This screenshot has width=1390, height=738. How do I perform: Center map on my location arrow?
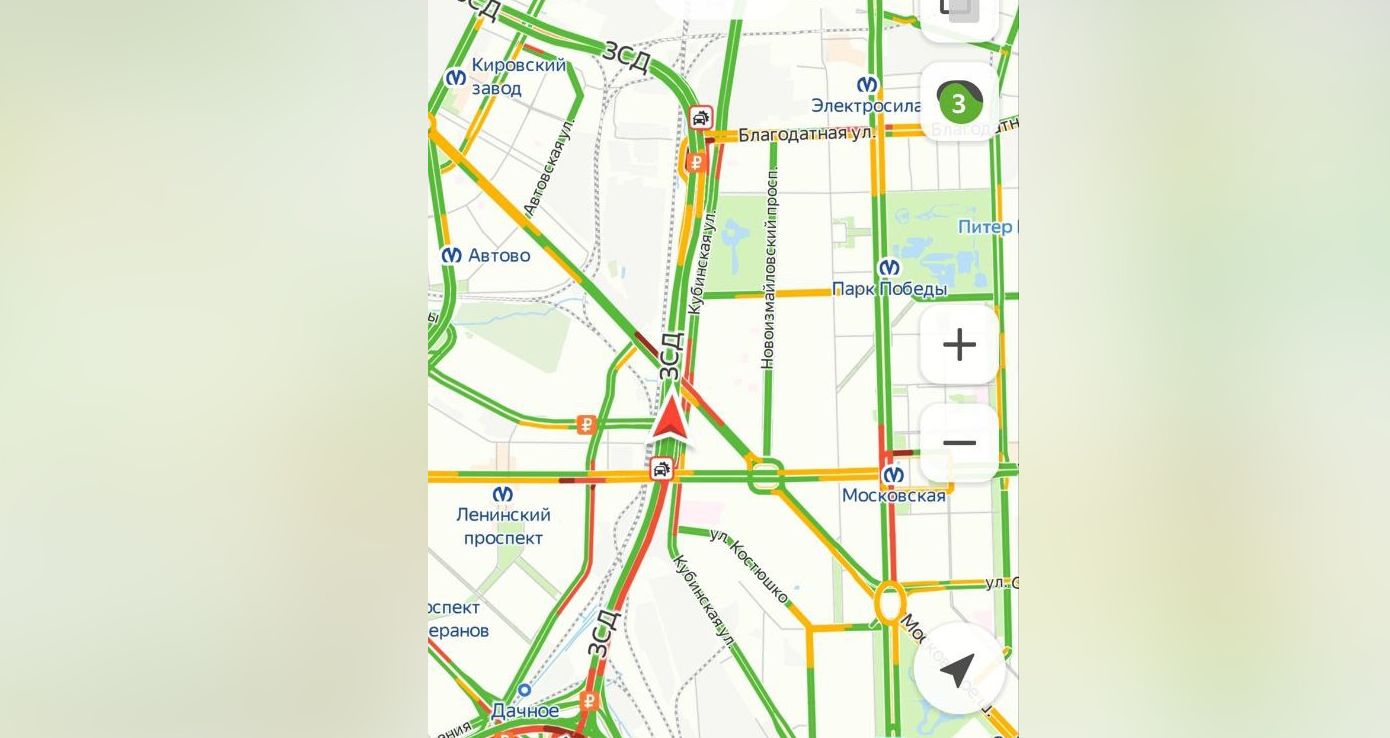point(958,669)
